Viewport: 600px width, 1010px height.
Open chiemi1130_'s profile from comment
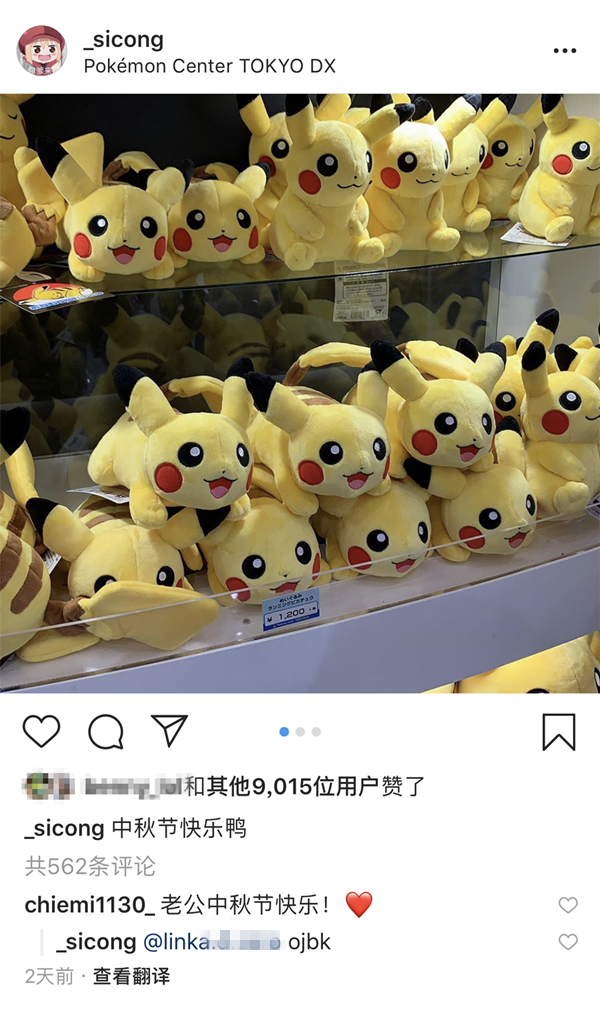pos(90,905)
